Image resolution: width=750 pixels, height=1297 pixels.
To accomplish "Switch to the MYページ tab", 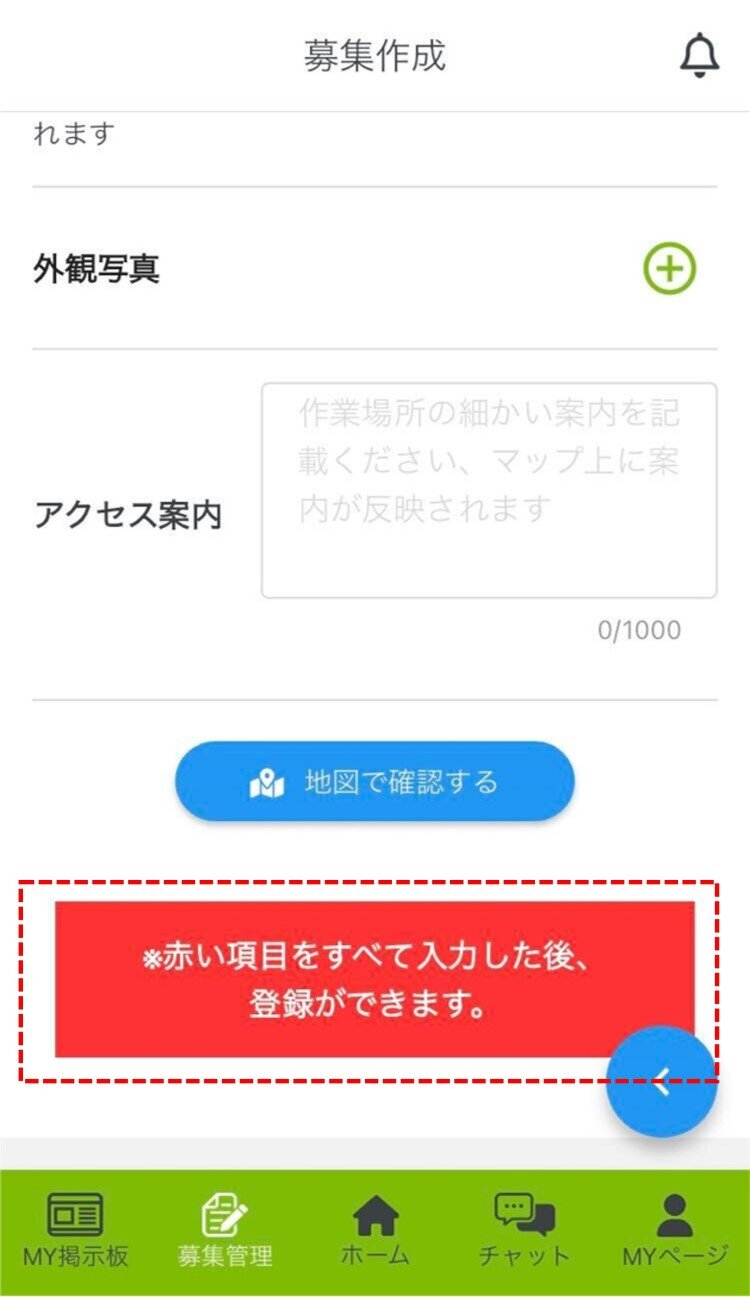I will point(675,1232).
